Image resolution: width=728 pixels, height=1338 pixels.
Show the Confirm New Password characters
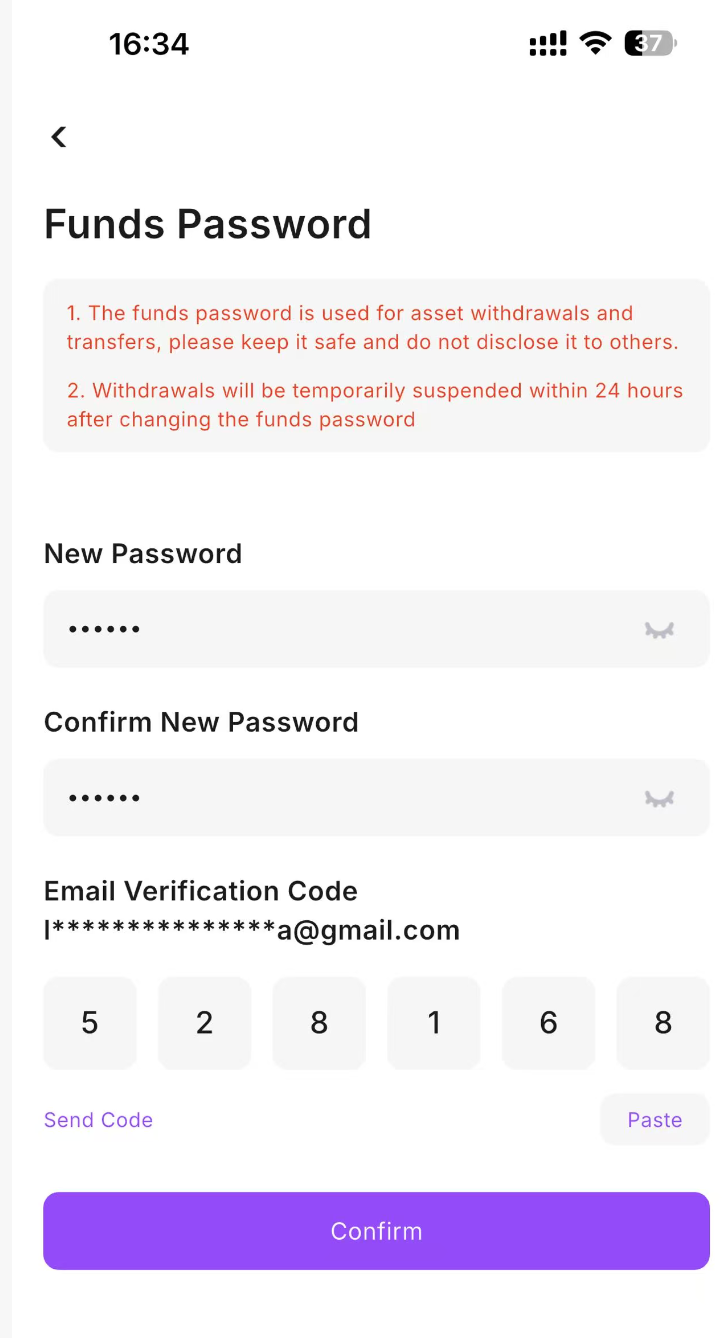pos(659,799)
